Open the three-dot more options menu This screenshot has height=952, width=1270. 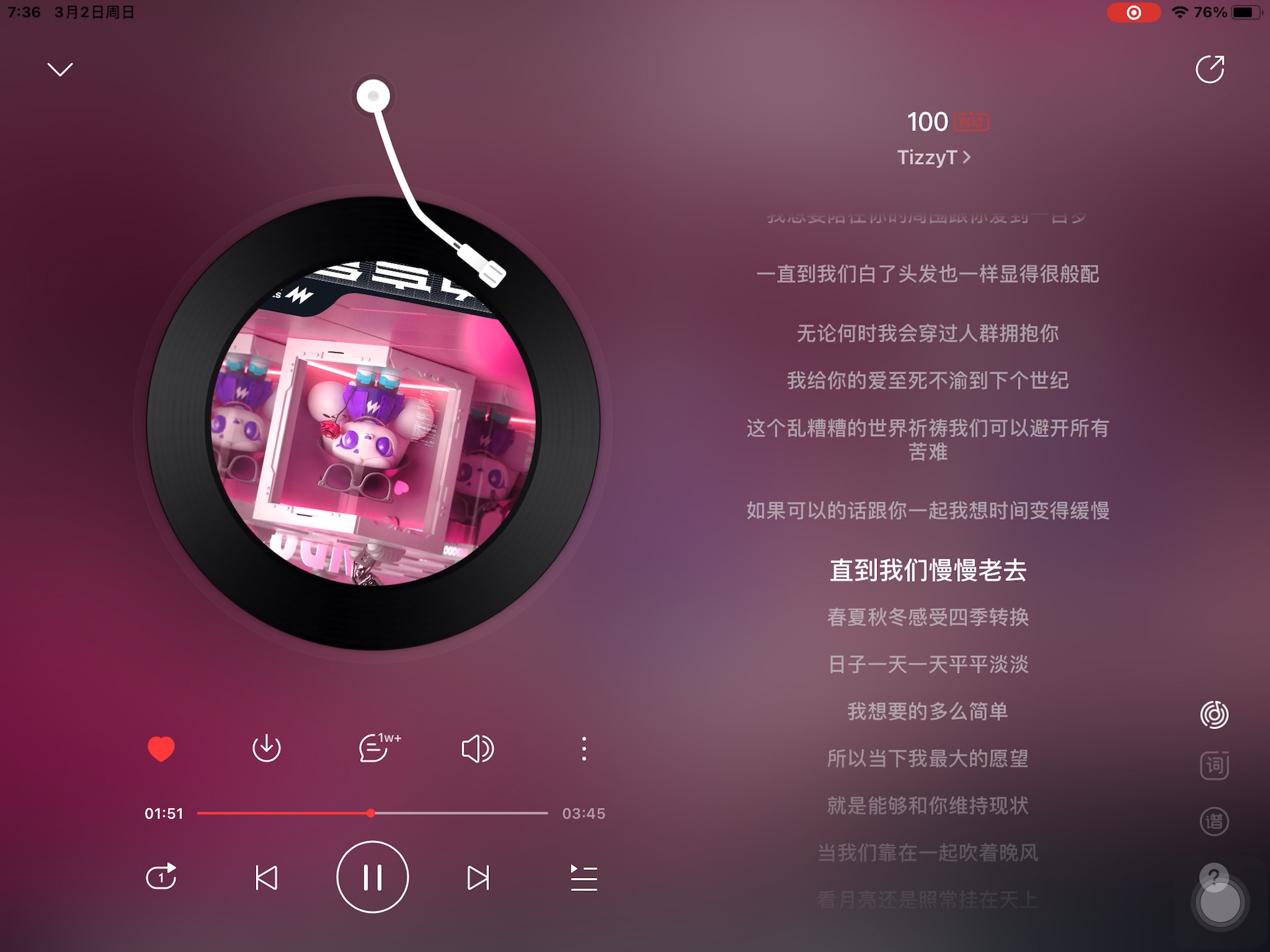pyautogui.click(x=583, y=748)
